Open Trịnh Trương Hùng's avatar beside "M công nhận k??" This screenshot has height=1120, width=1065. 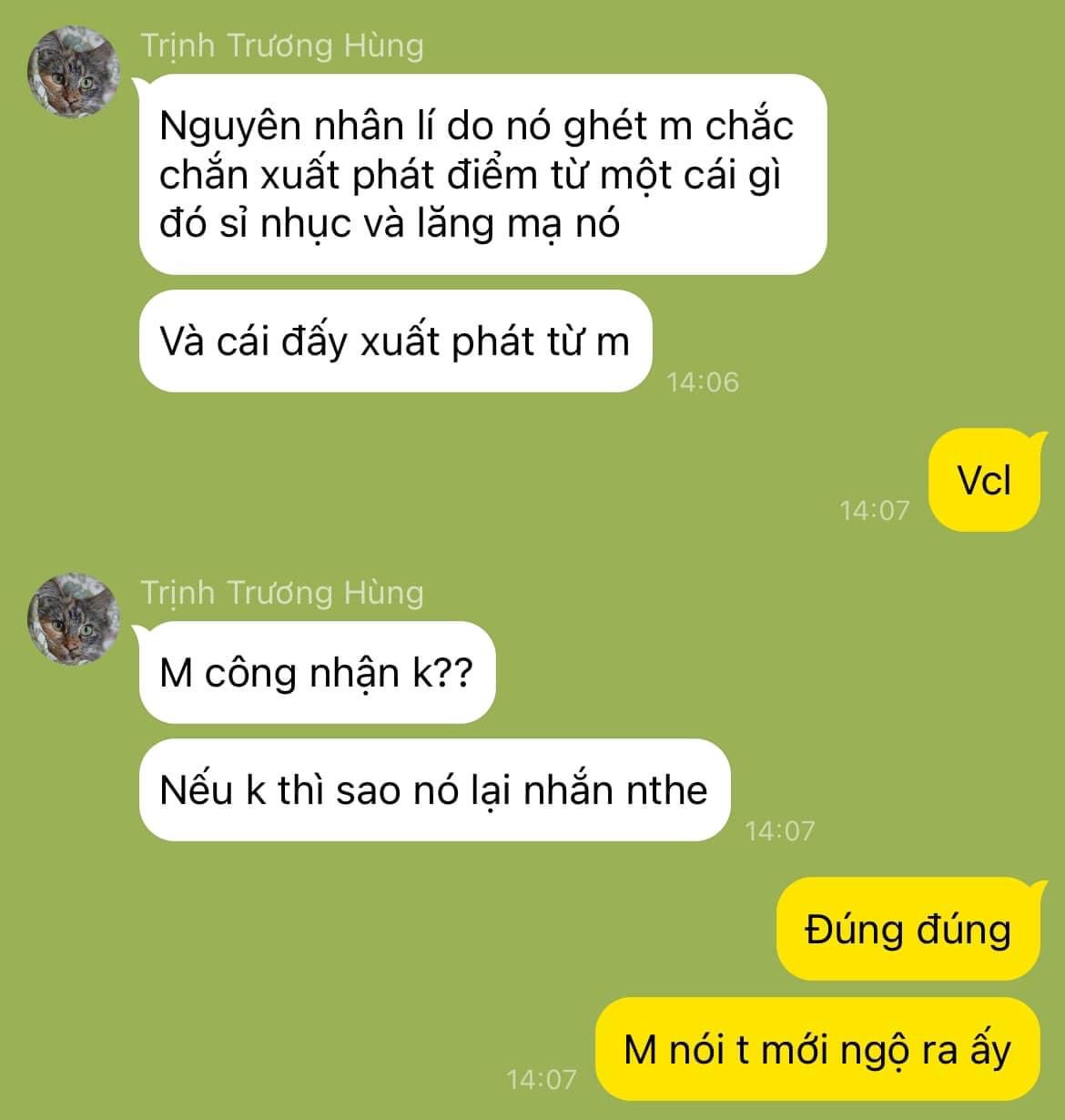tap(74, 618)
